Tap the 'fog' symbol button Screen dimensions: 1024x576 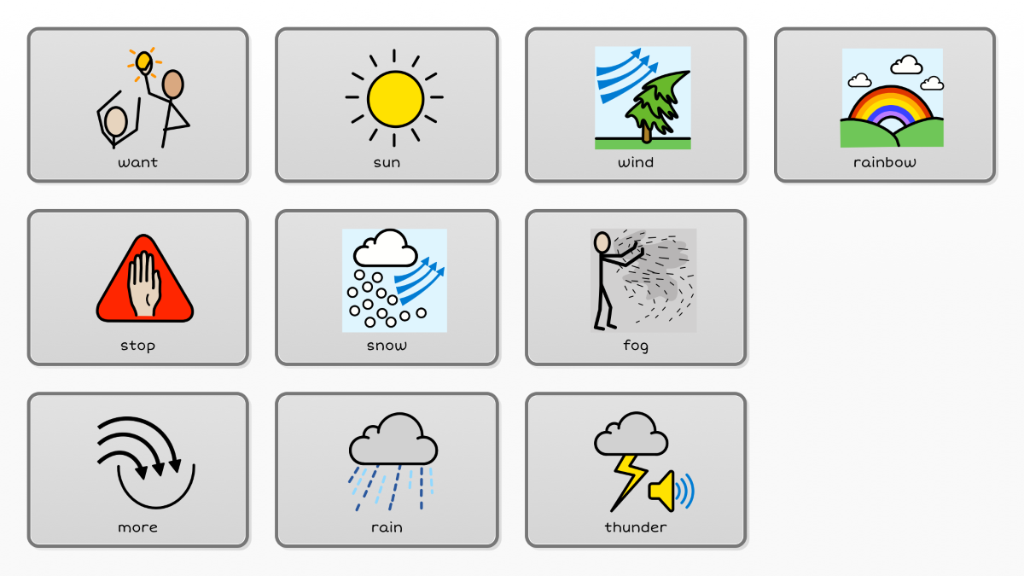click(635, 287)
